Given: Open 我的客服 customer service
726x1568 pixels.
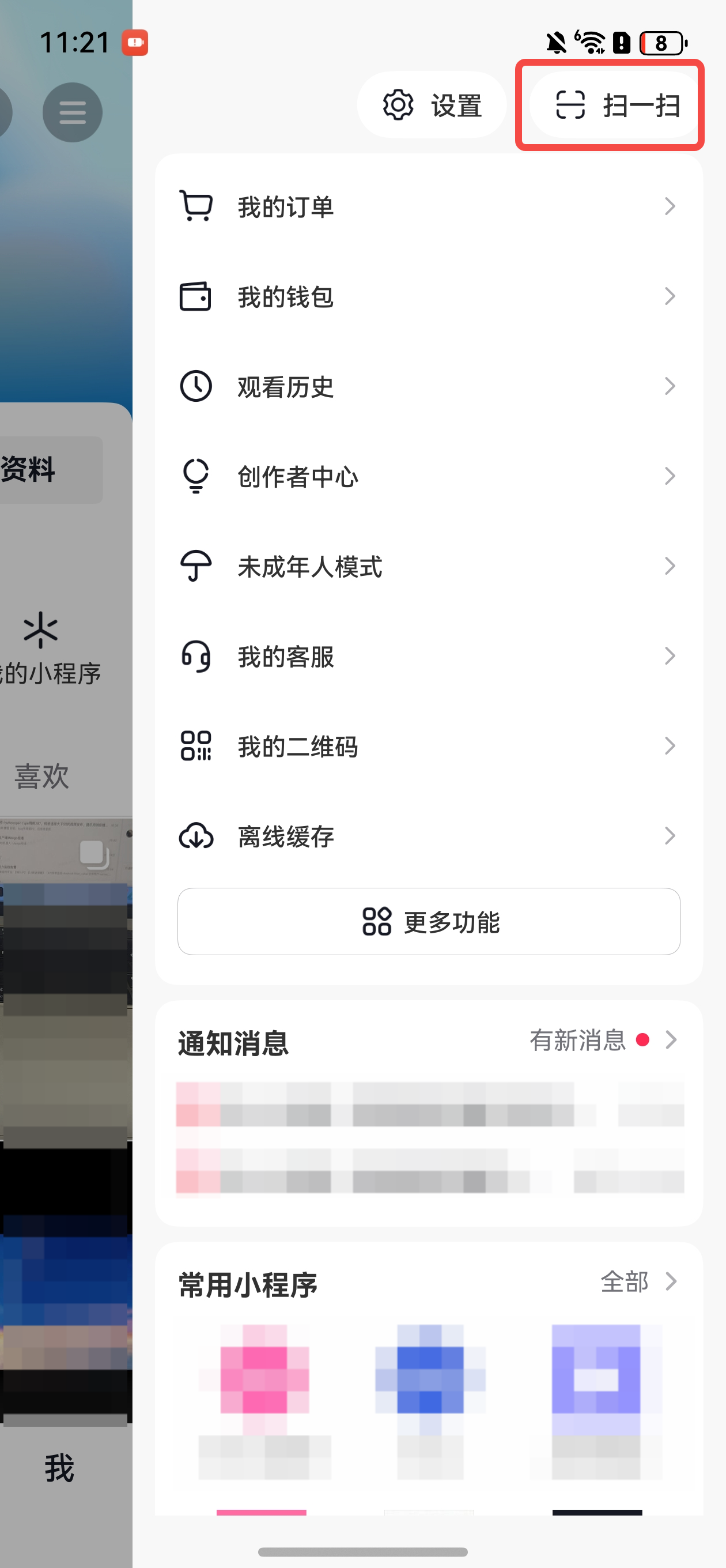Looking at the screenshot, I should coord(429,656).
